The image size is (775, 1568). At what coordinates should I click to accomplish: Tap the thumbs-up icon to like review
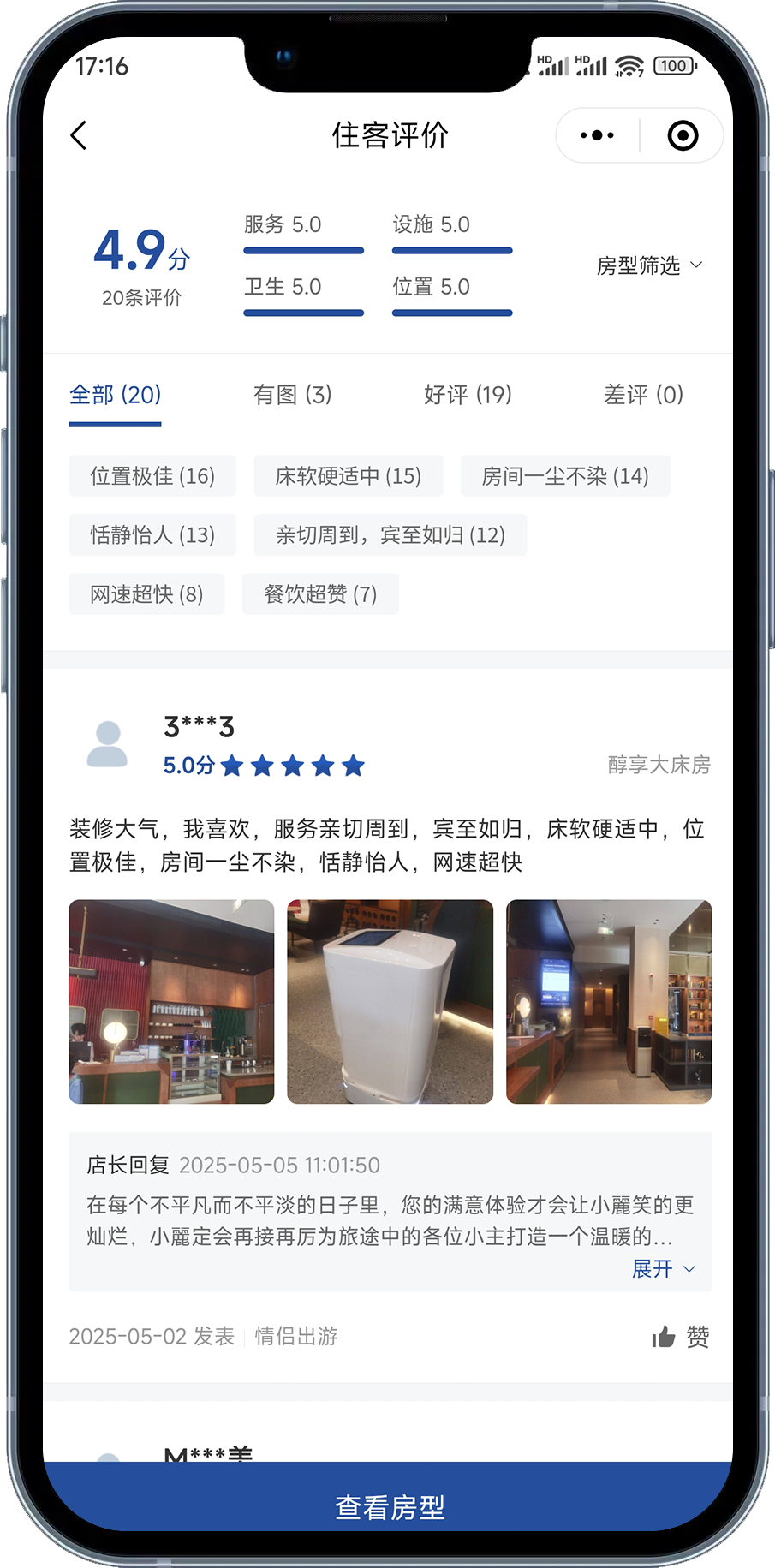click(x=666, y=1336)
